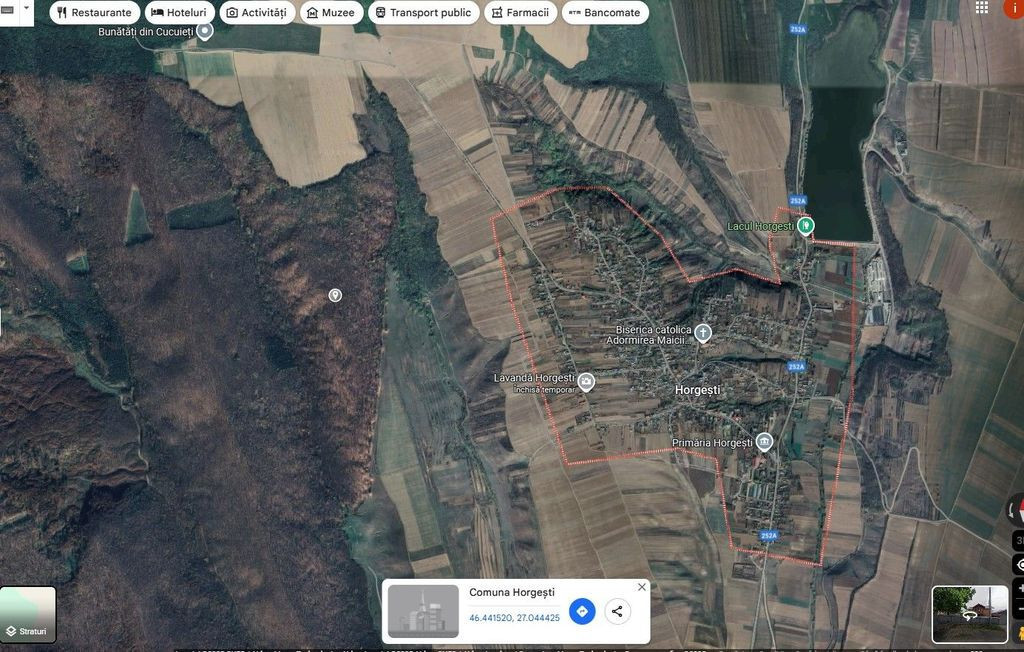Get directions to Comuna Horgești

(582, 611)
